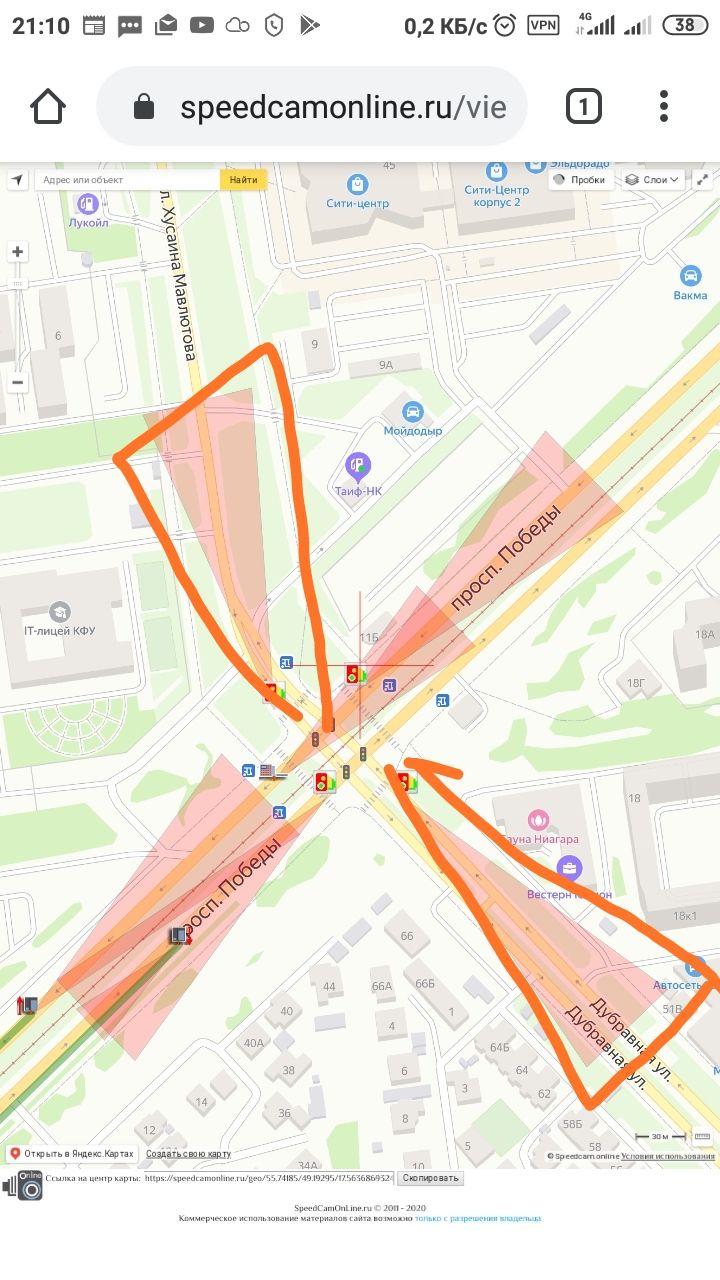
Task: Toggle the Пробки traffic layer
Action: tap(580, 180)
